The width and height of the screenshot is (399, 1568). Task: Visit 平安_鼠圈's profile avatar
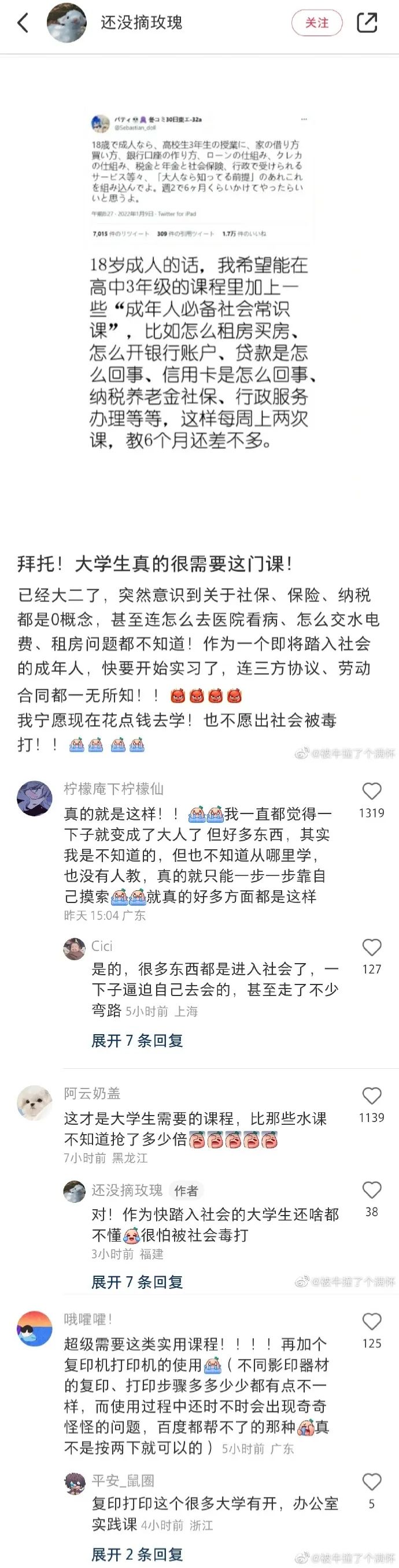click(75, 1482)
